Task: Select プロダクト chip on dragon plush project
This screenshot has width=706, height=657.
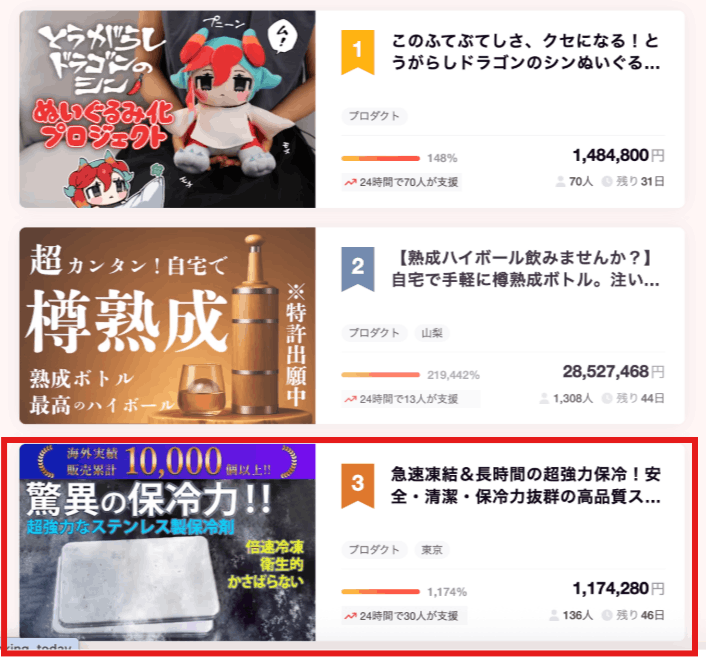Action: coord(374,116)
